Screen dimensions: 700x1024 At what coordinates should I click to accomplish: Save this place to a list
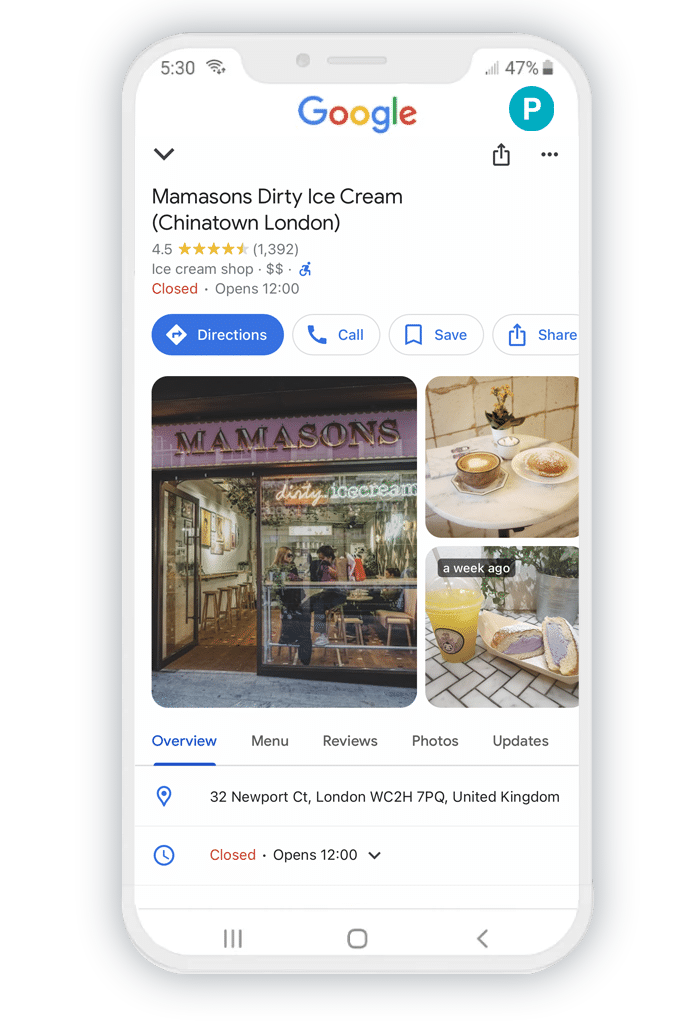pyautogui.click(x=436, y=335)
